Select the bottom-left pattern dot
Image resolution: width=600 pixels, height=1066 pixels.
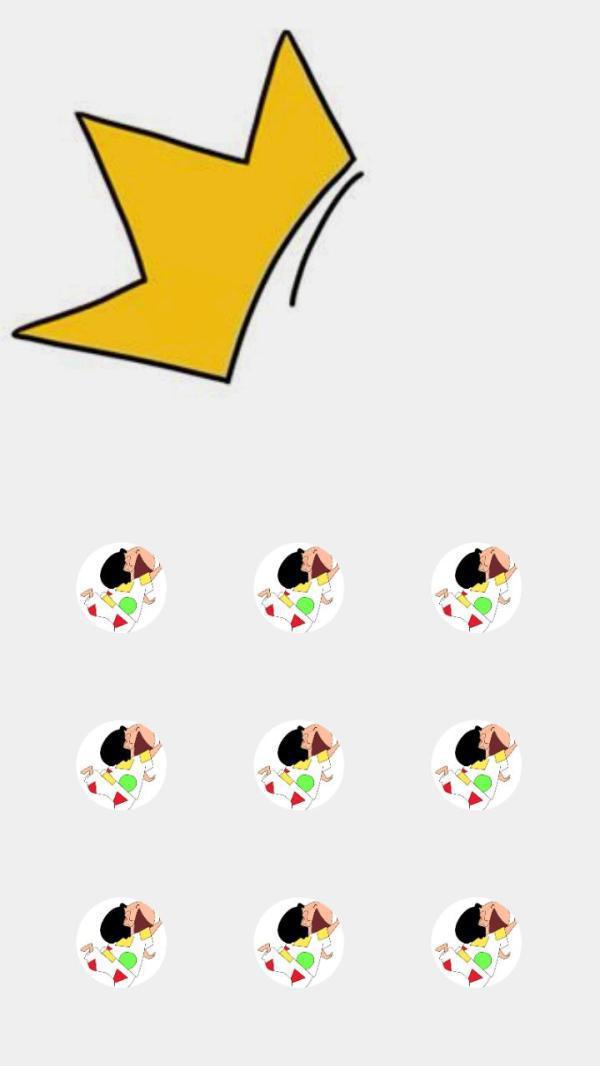coord(121,942)
